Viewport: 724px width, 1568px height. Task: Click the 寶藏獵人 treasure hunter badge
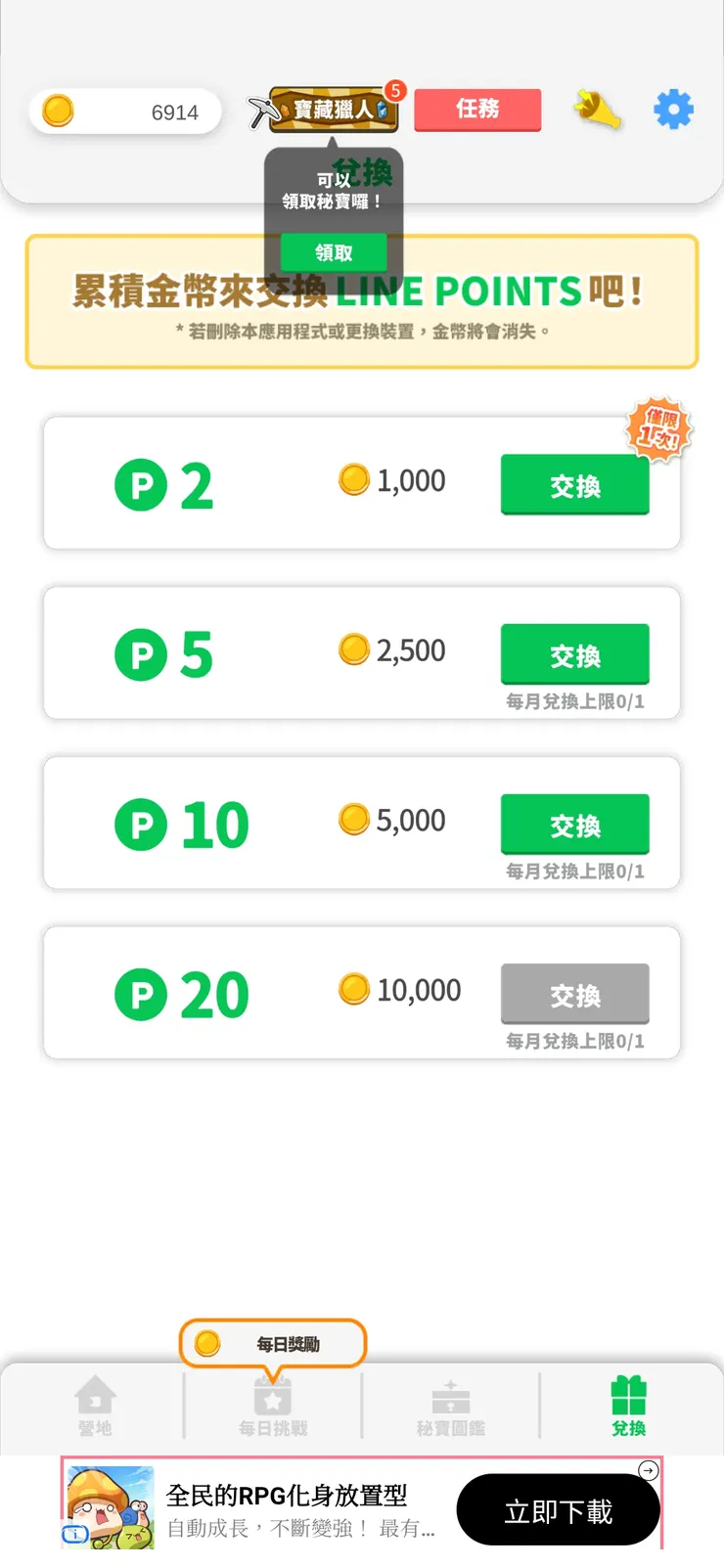(333, 109)
